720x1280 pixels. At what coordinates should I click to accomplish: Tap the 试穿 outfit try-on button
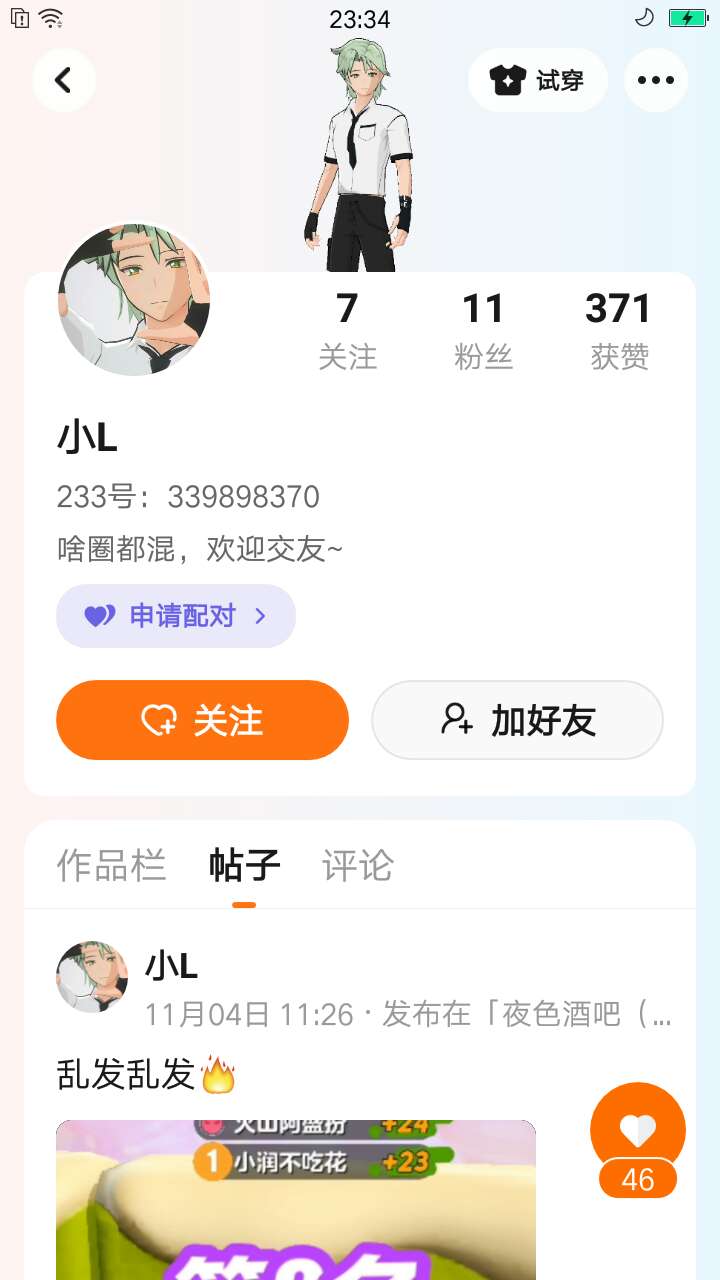point(538,80)
